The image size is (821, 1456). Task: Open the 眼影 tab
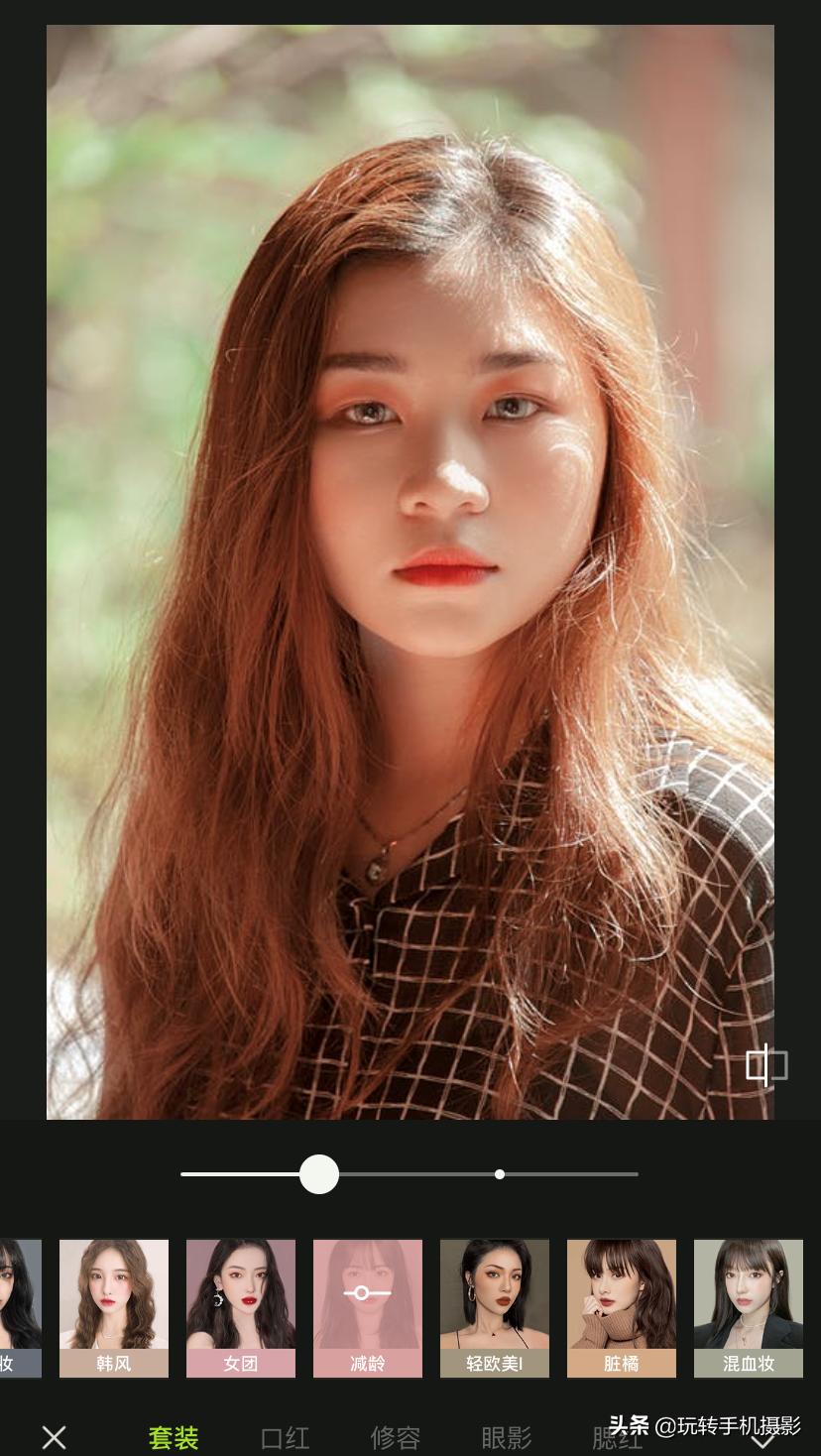507,1437
